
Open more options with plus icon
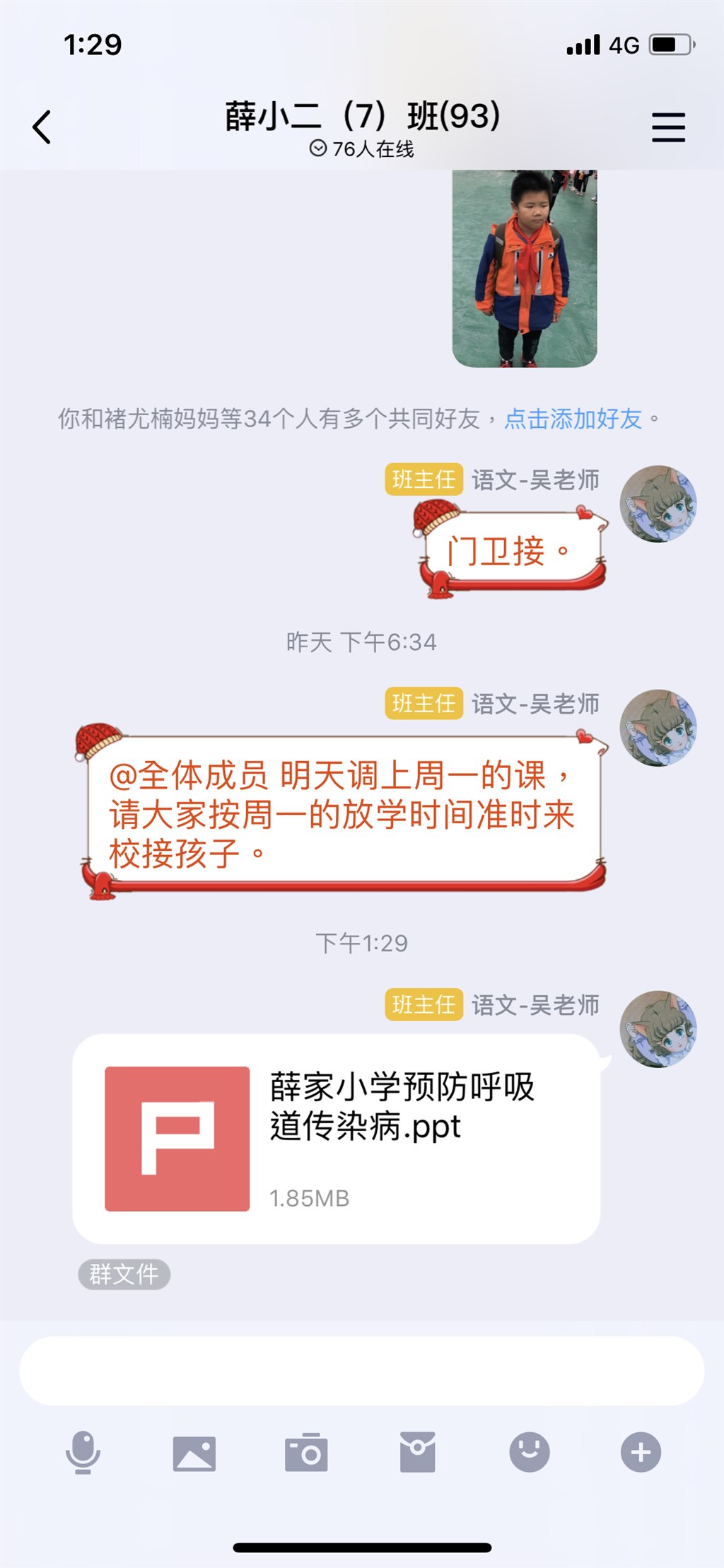pyautogui.click(x=641, y=1452)
